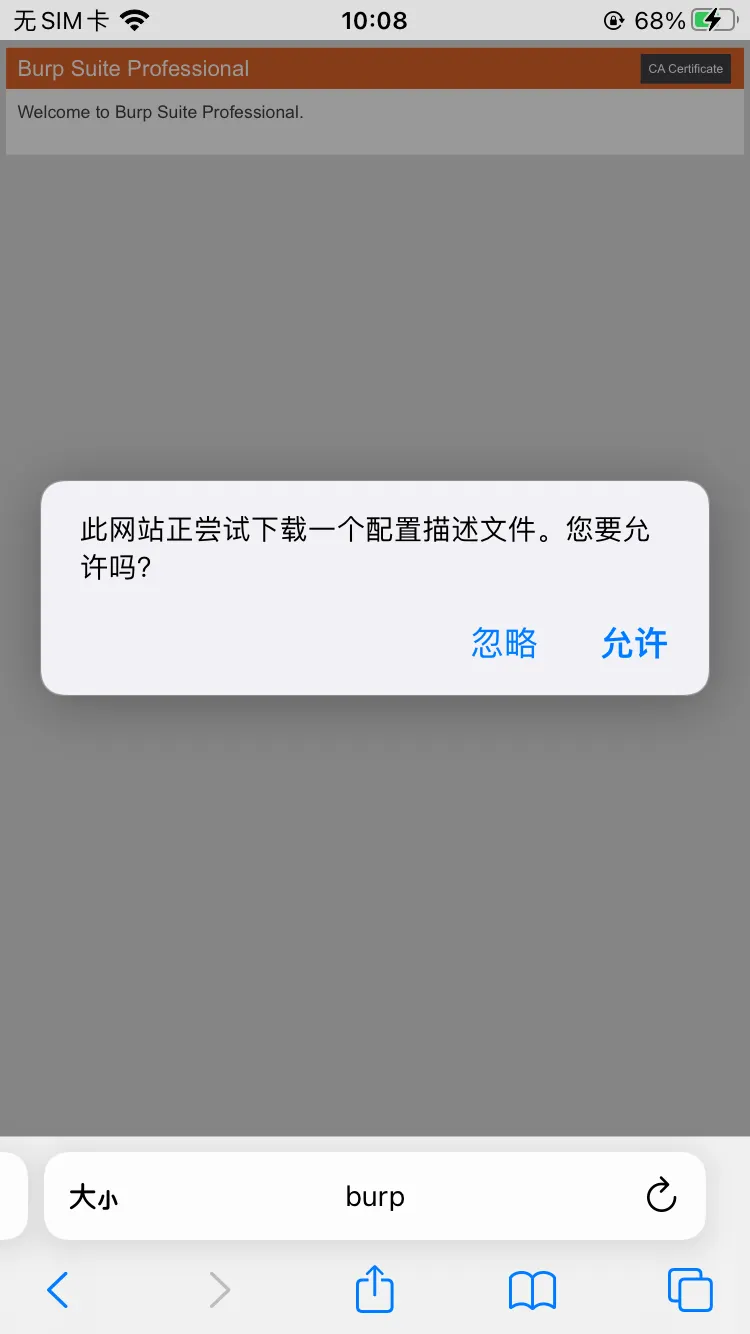Open Safari bookmarks
750x1334 pixels.
532,1290
